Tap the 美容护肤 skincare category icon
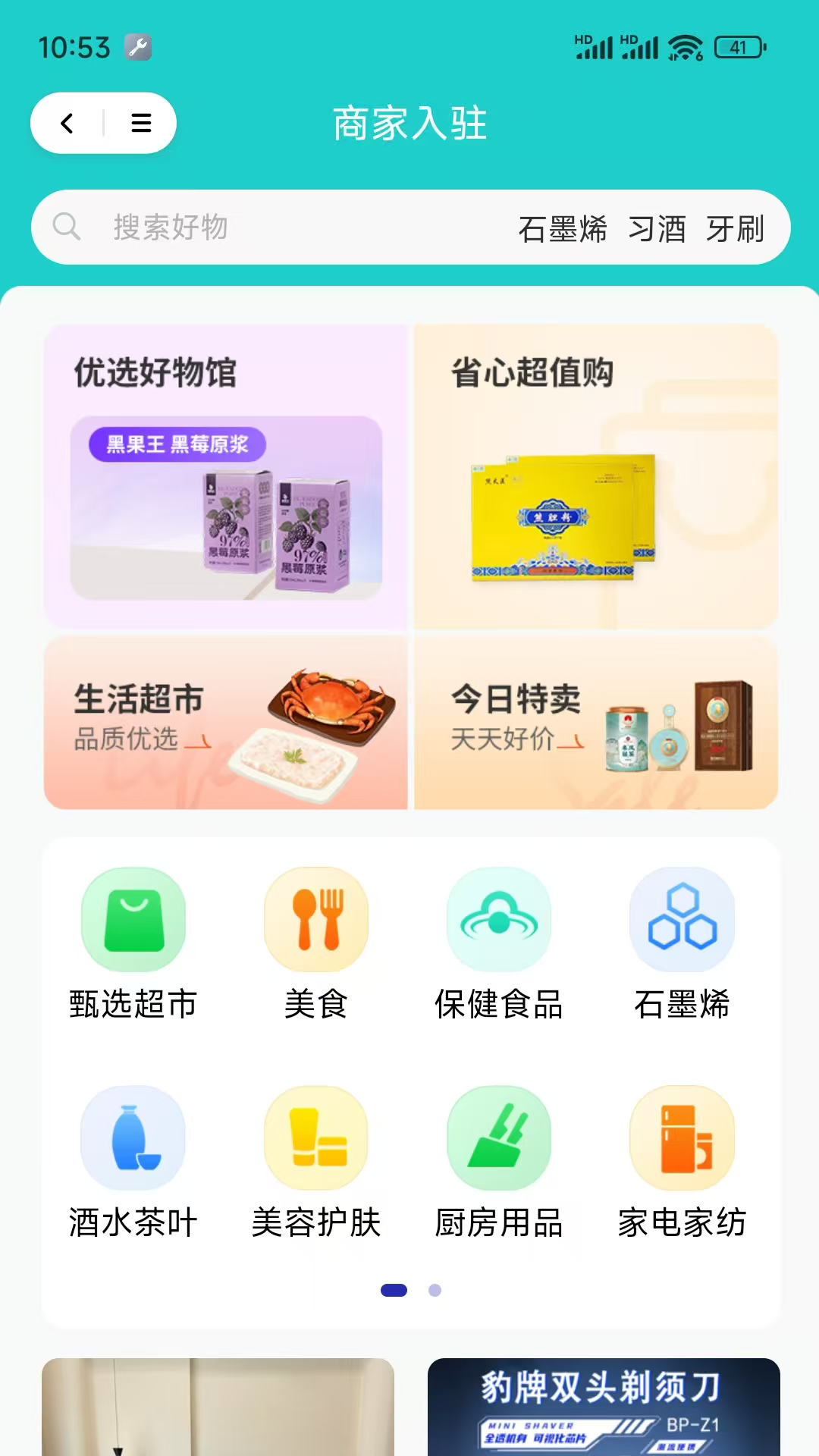The image size is (819, 1456). [x=316, y=1137]
